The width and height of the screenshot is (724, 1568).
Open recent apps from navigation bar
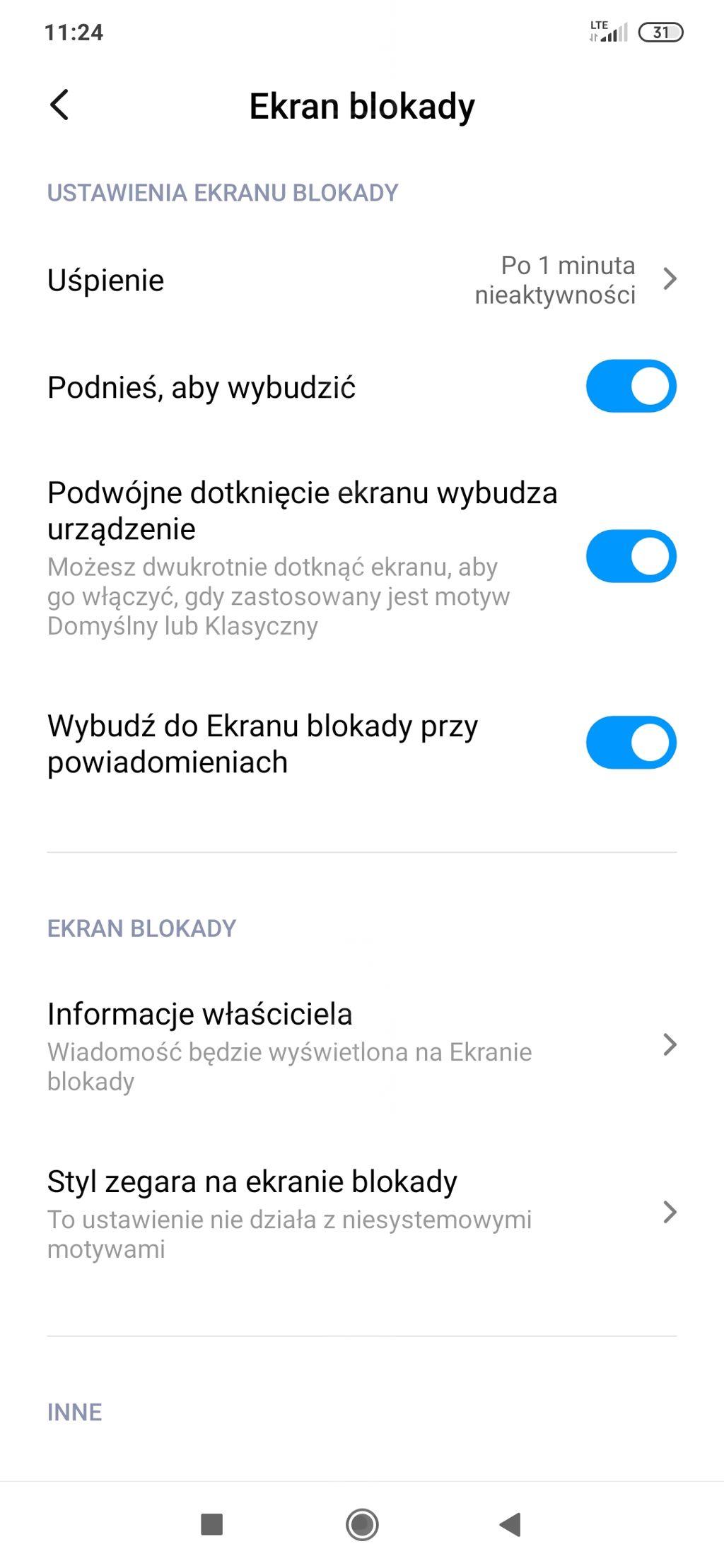point(212,1524)
